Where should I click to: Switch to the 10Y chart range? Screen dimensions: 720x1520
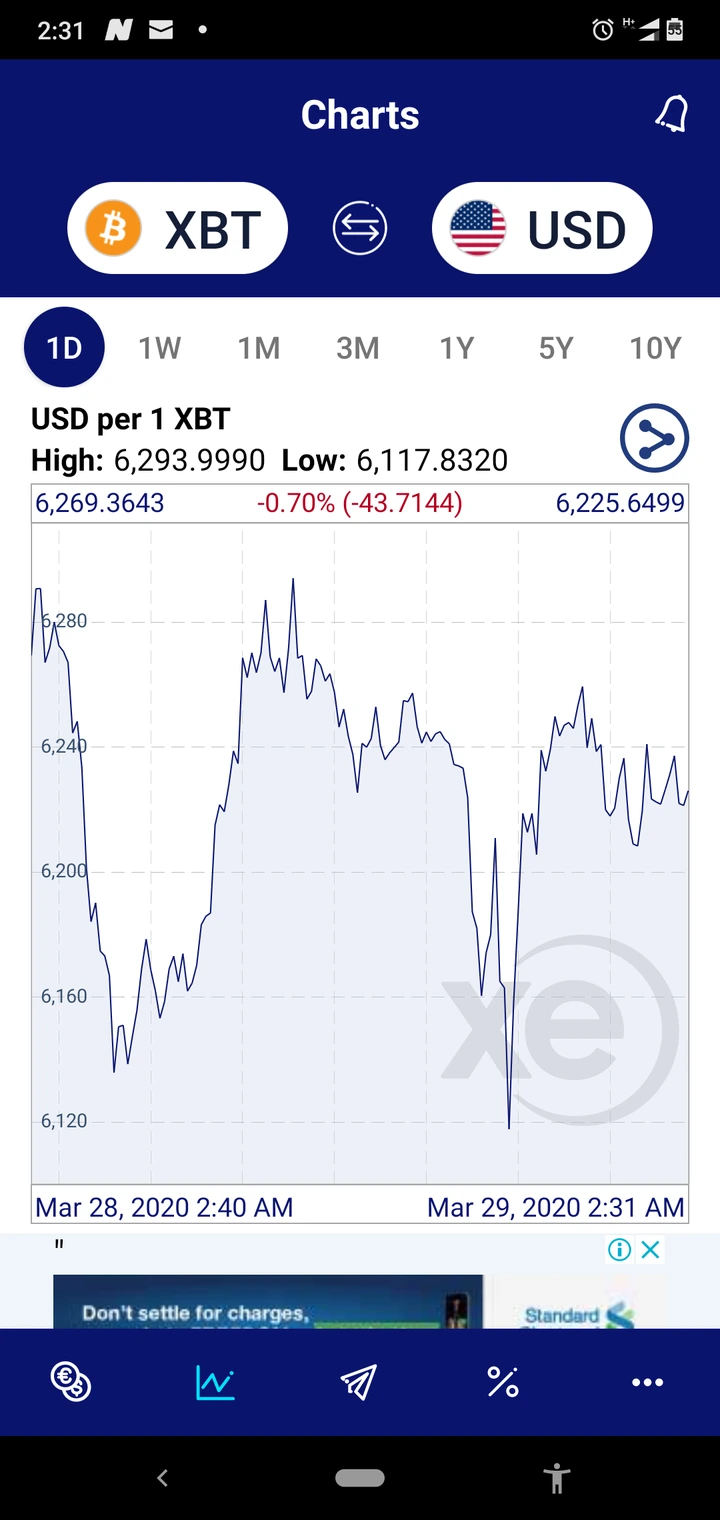point(654,348)
